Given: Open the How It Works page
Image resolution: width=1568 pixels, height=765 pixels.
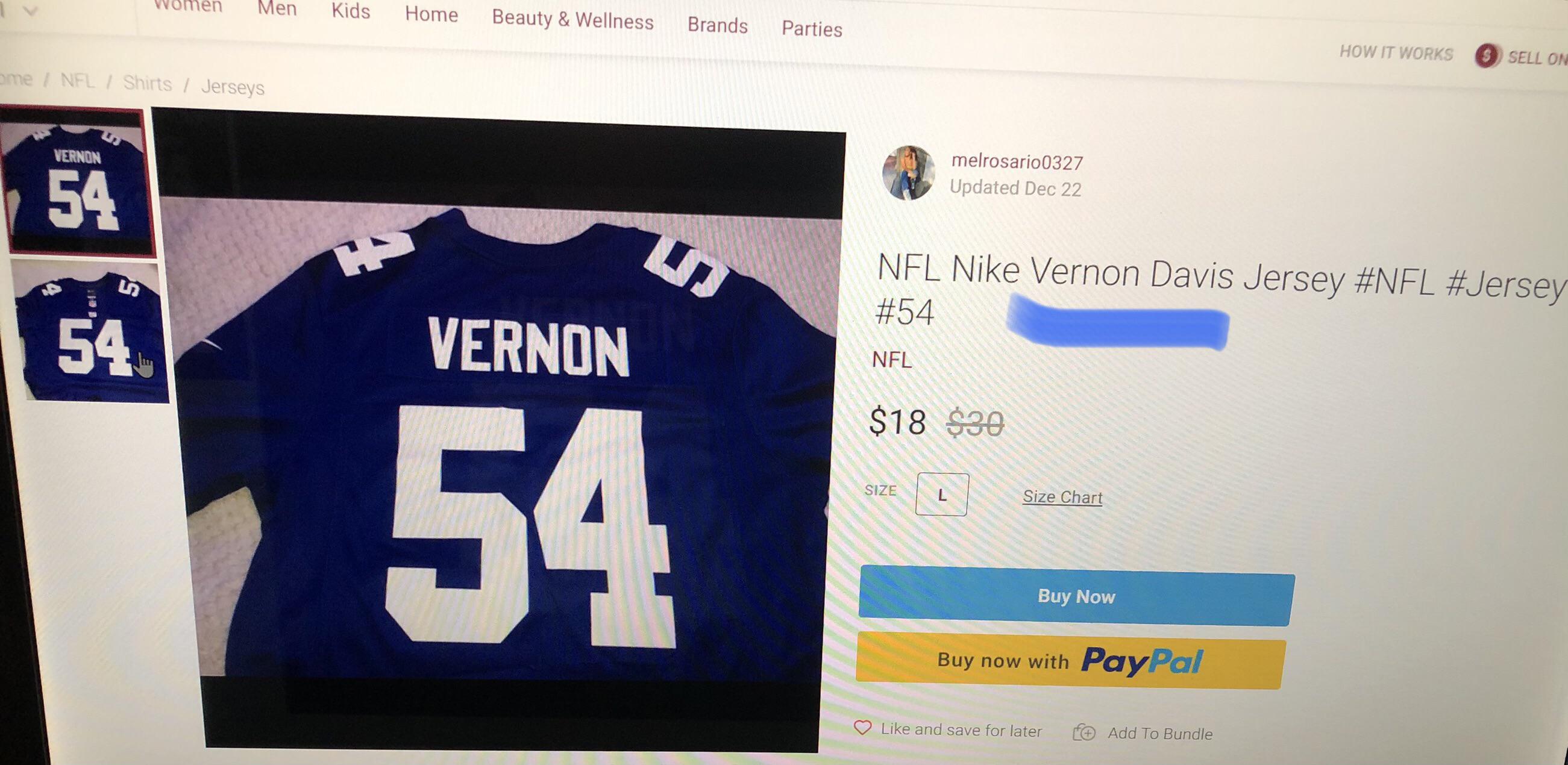Looking at the screenshot, I should pos(1396,53).
